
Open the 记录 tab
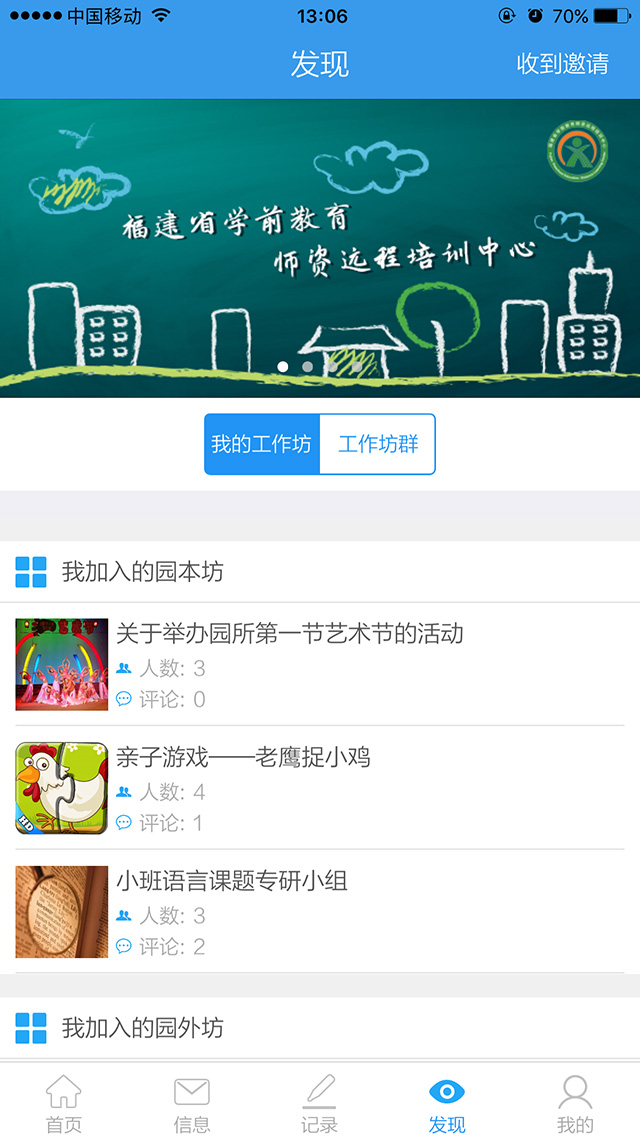(x=320, y=1102)
